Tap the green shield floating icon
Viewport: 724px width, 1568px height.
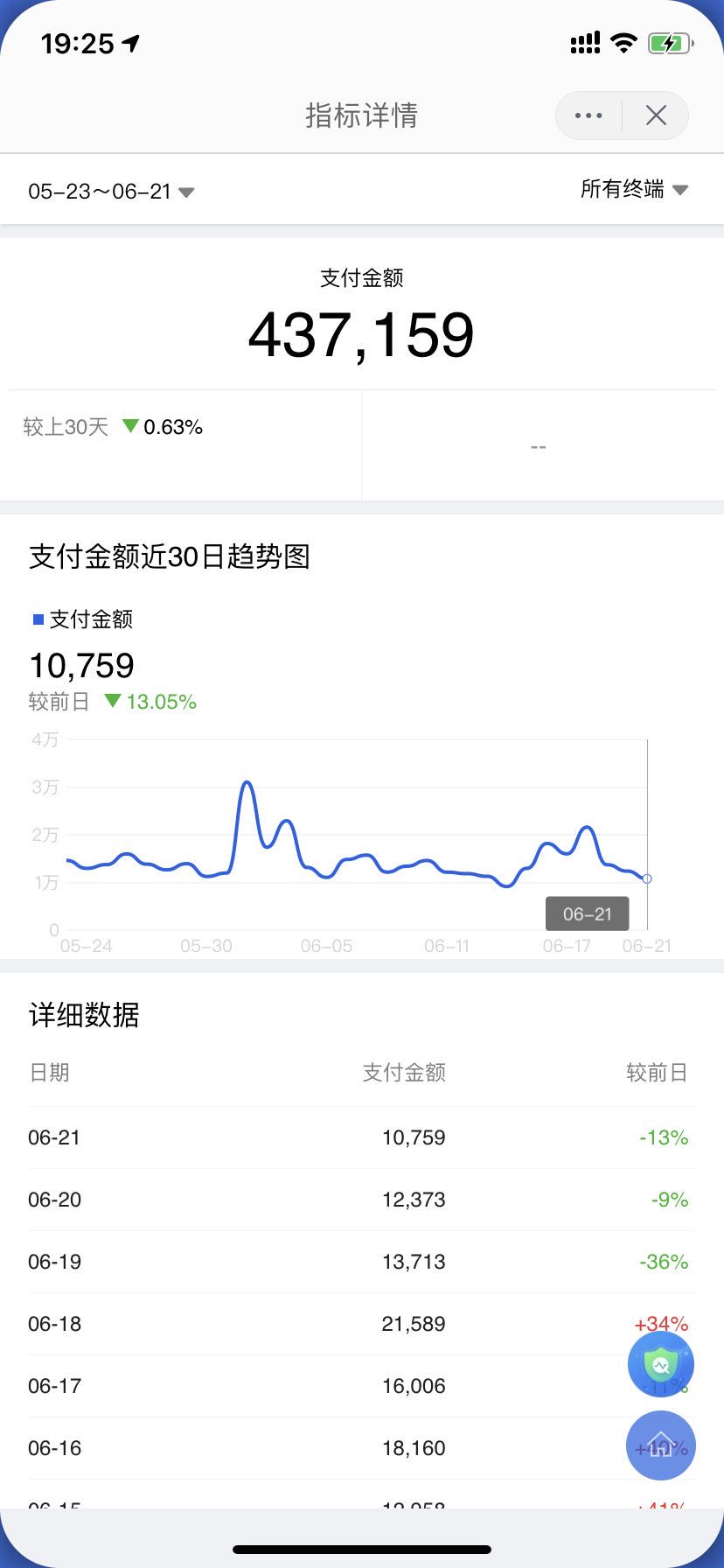click(x=660, y=1363)
